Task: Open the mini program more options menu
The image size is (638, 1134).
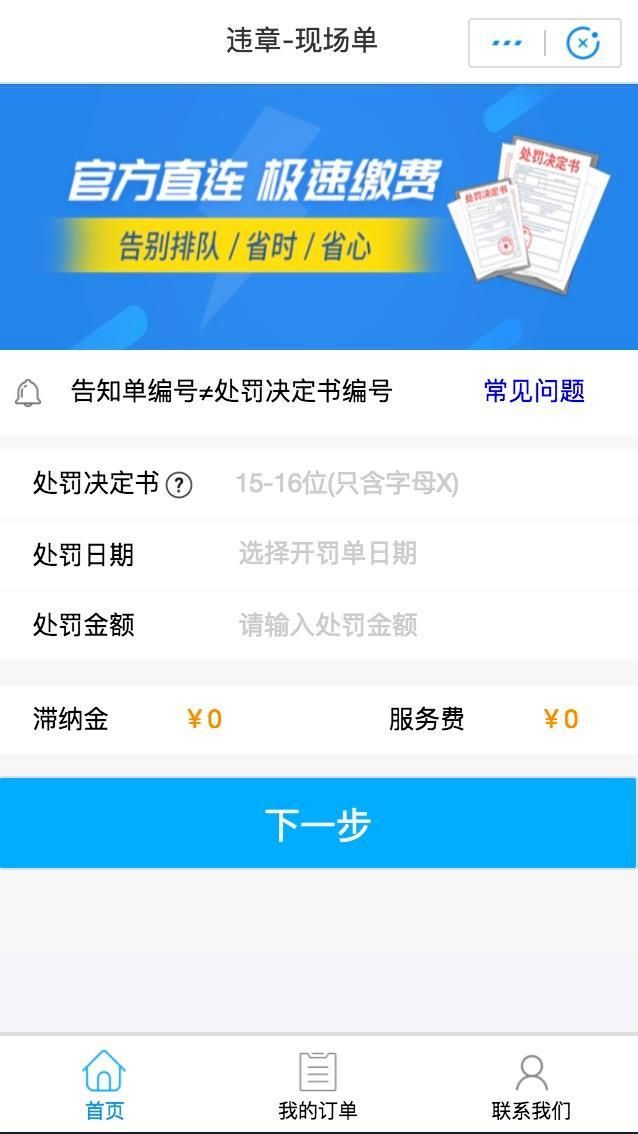Action: 507,43
